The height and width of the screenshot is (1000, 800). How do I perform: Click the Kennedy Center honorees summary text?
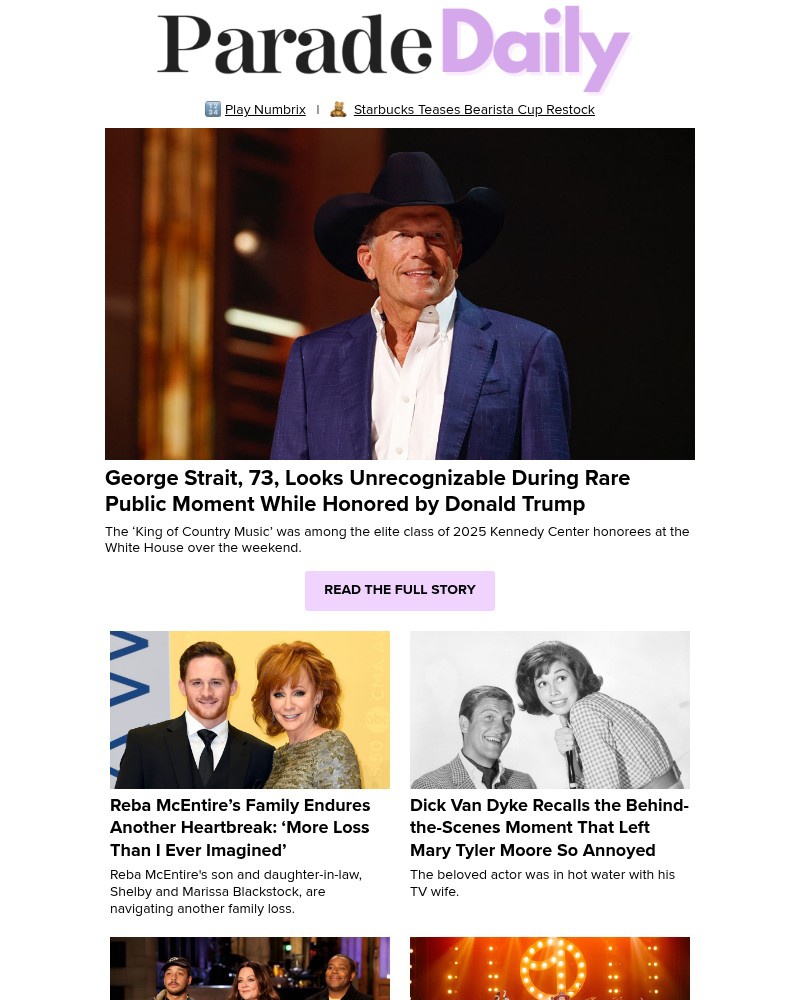click(397, 539)
